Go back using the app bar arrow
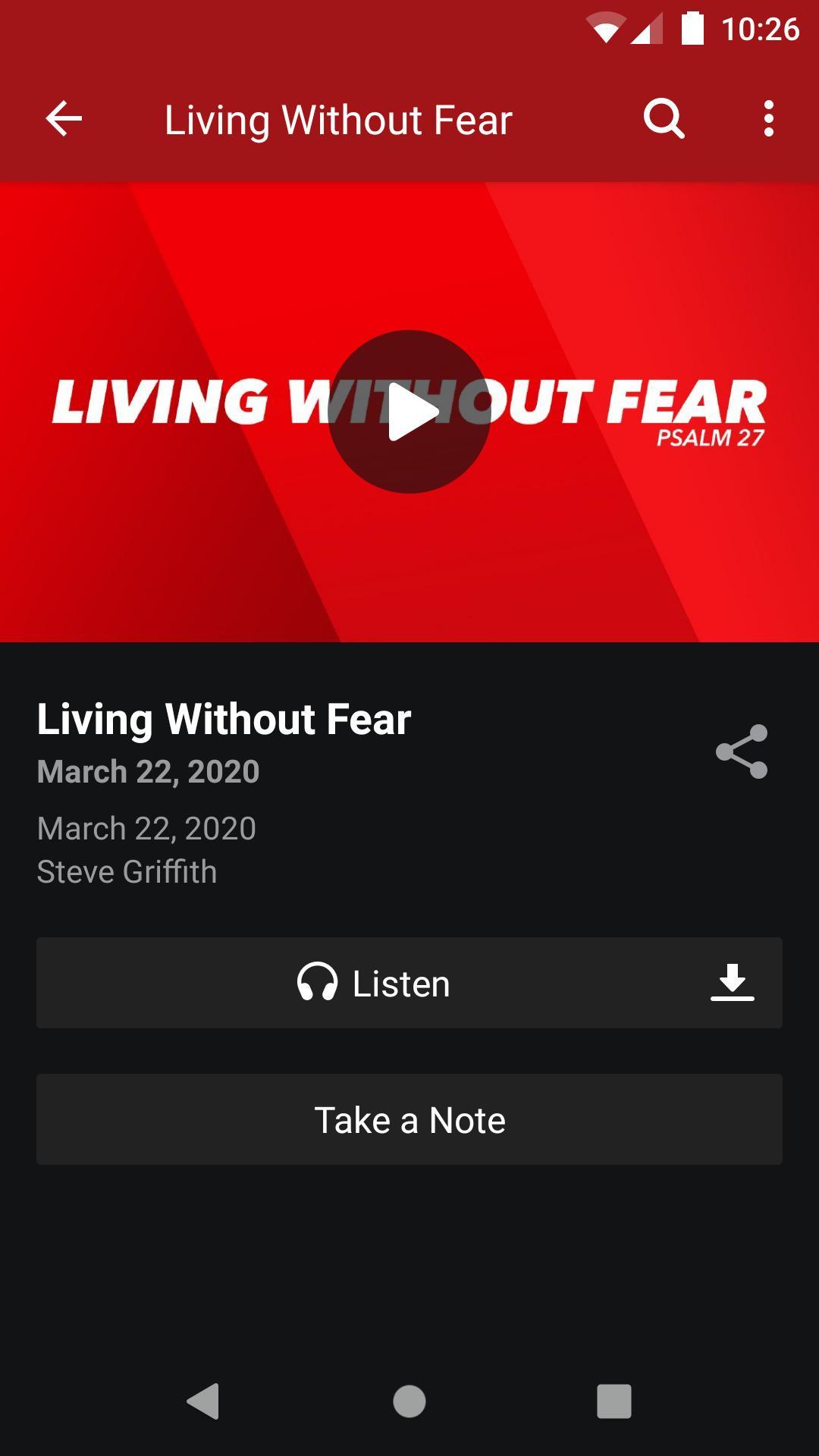The height and width of the screenshot is (1456, 819). (64, 119)
